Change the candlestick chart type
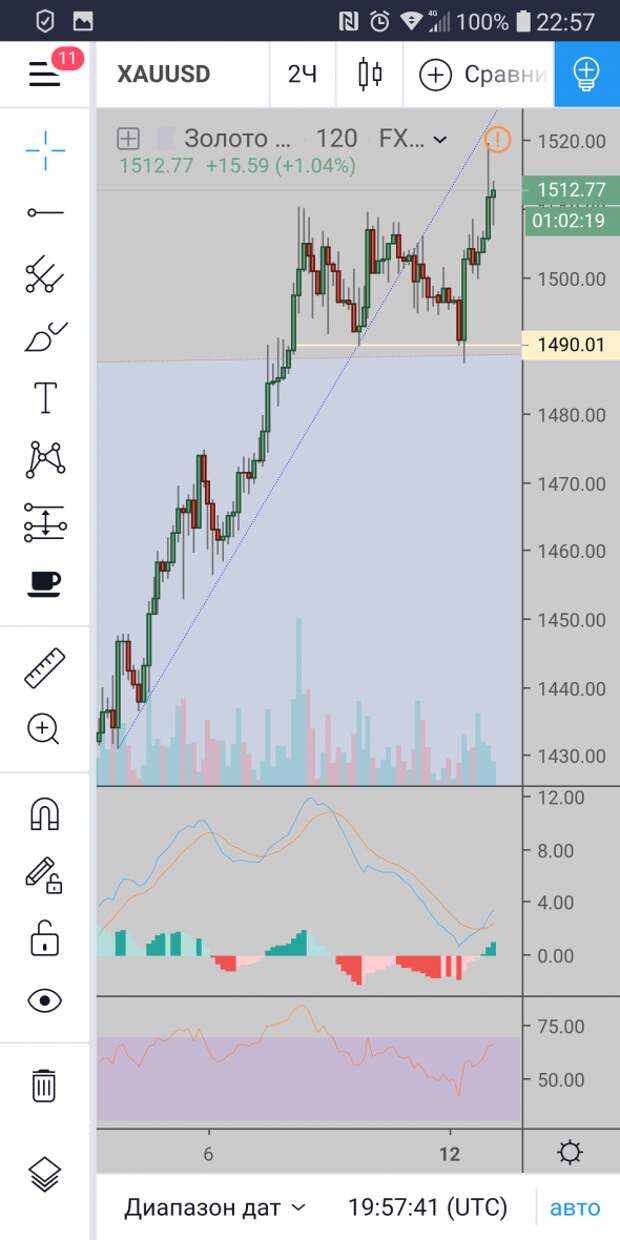 point(370,74)
